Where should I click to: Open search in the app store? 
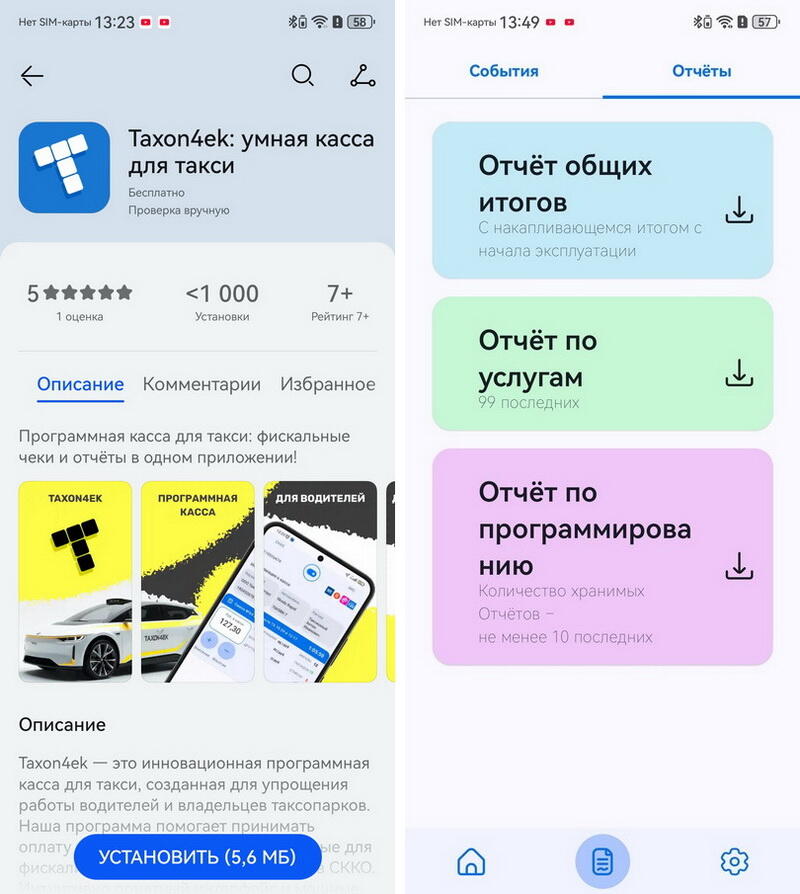pos(302,76)
